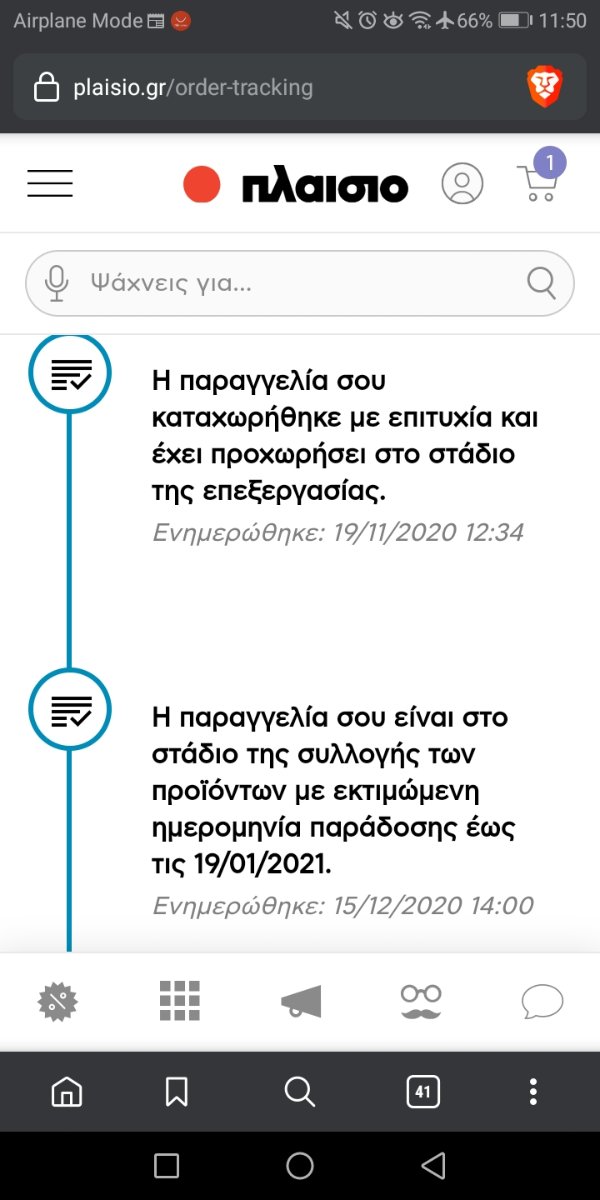This screenshot has height=1200, width=600.
Task: Tap the Plaisio logo to go home
Action: (x=296, y=185)
